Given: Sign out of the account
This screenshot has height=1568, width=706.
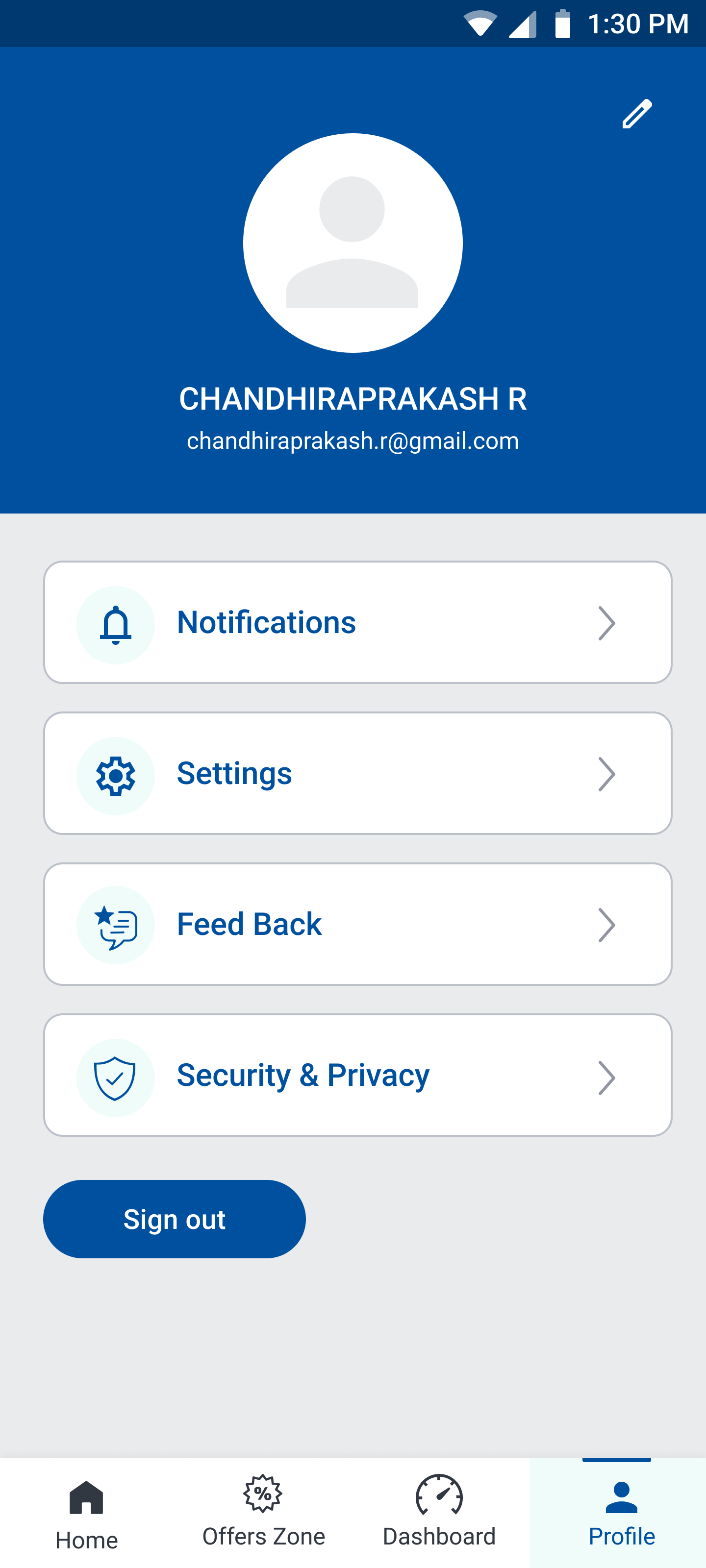Looking at the screenshot, I should coord(174,1219).
